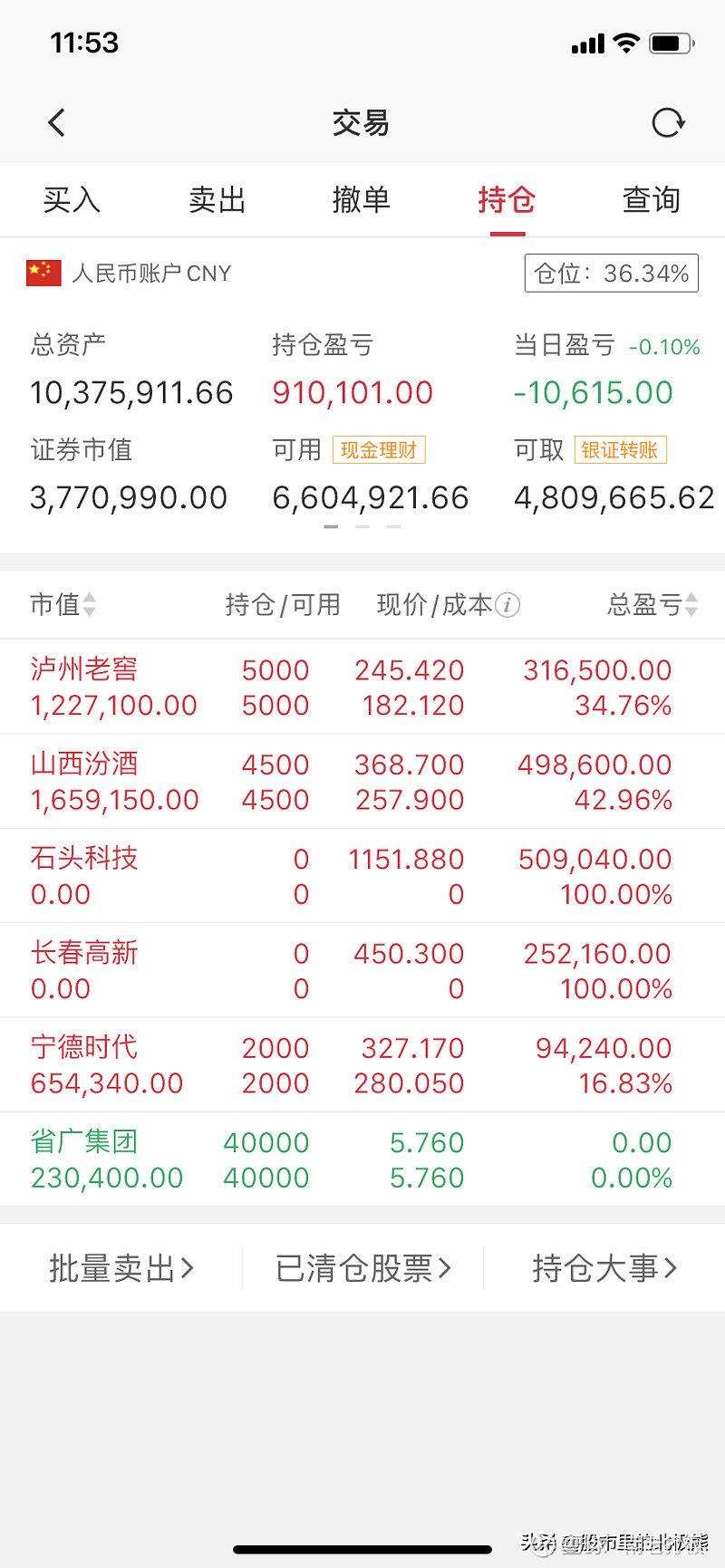Open 批量卖出
Screen dimensions: 725x1568
121,1268
